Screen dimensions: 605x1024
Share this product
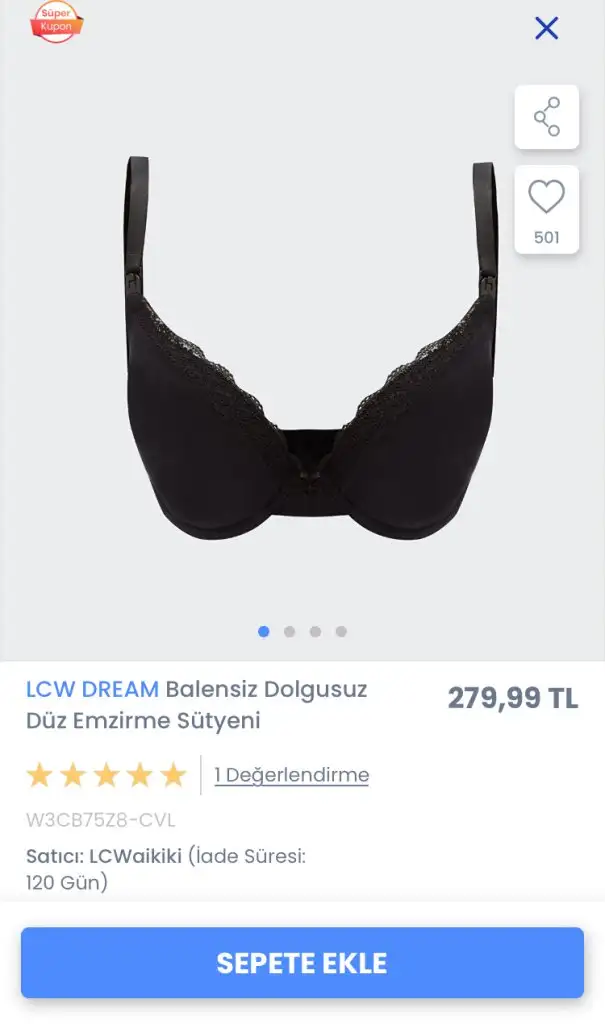tap(547, 117)
